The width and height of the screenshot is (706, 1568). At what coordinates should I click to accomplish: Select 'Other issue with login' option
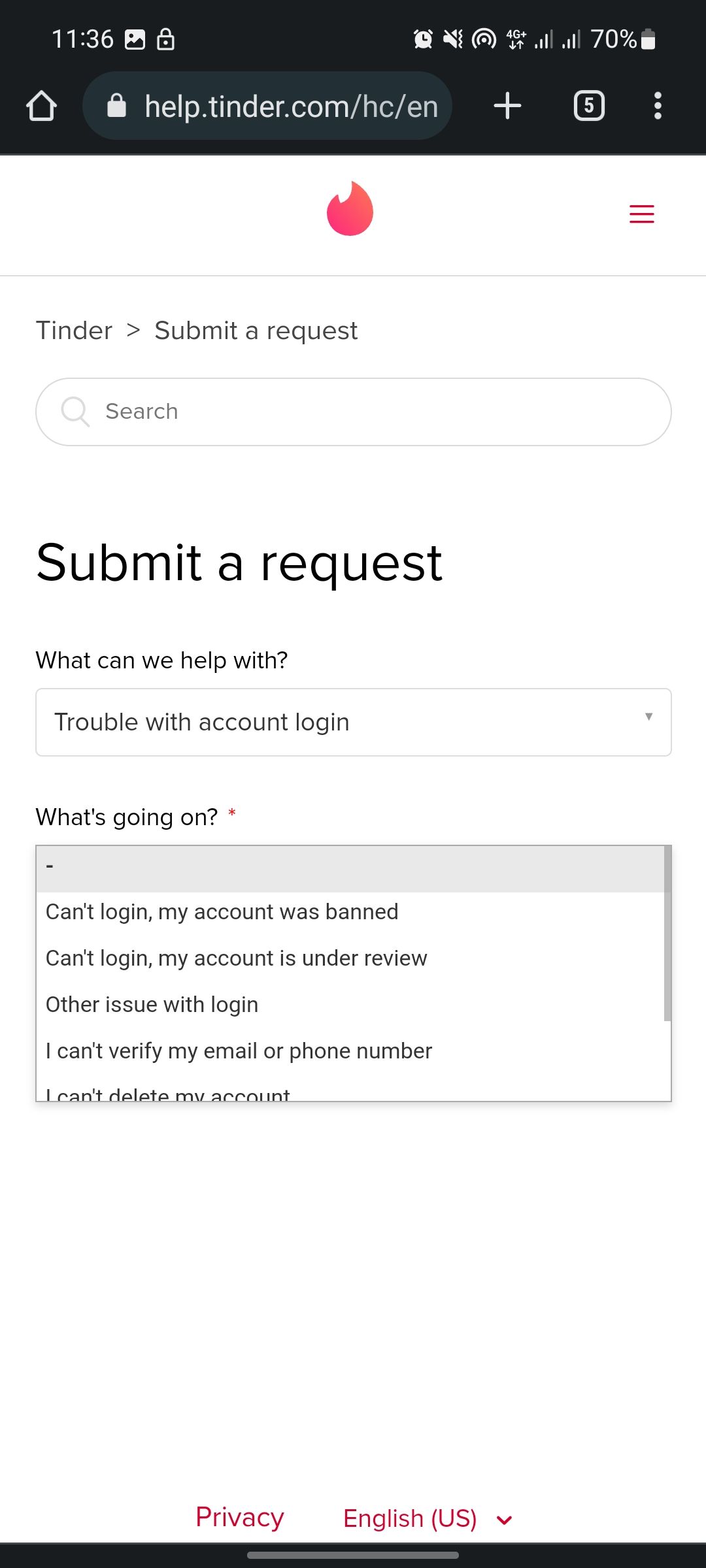(152, 1004)
